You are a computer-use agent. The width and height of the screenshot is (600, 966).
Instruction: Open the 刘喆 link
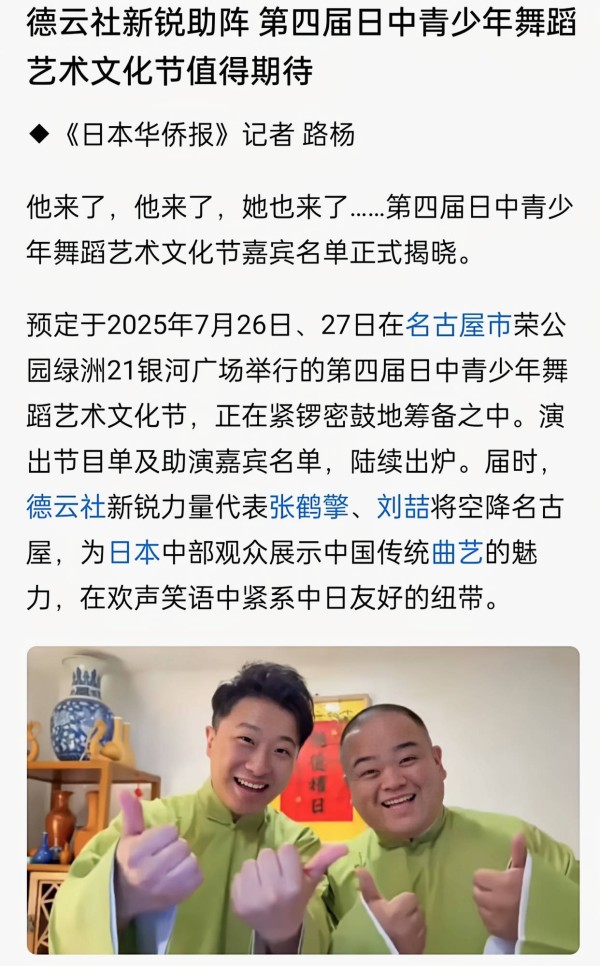(403, 507)
